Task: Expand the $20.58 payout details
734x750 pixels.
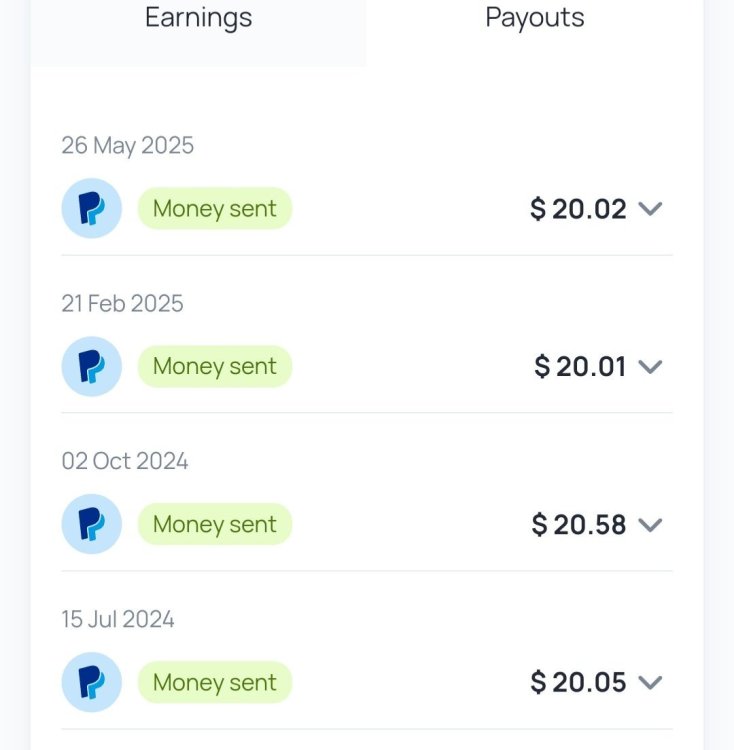Action: pyautogui.click(x=650, y=525)
